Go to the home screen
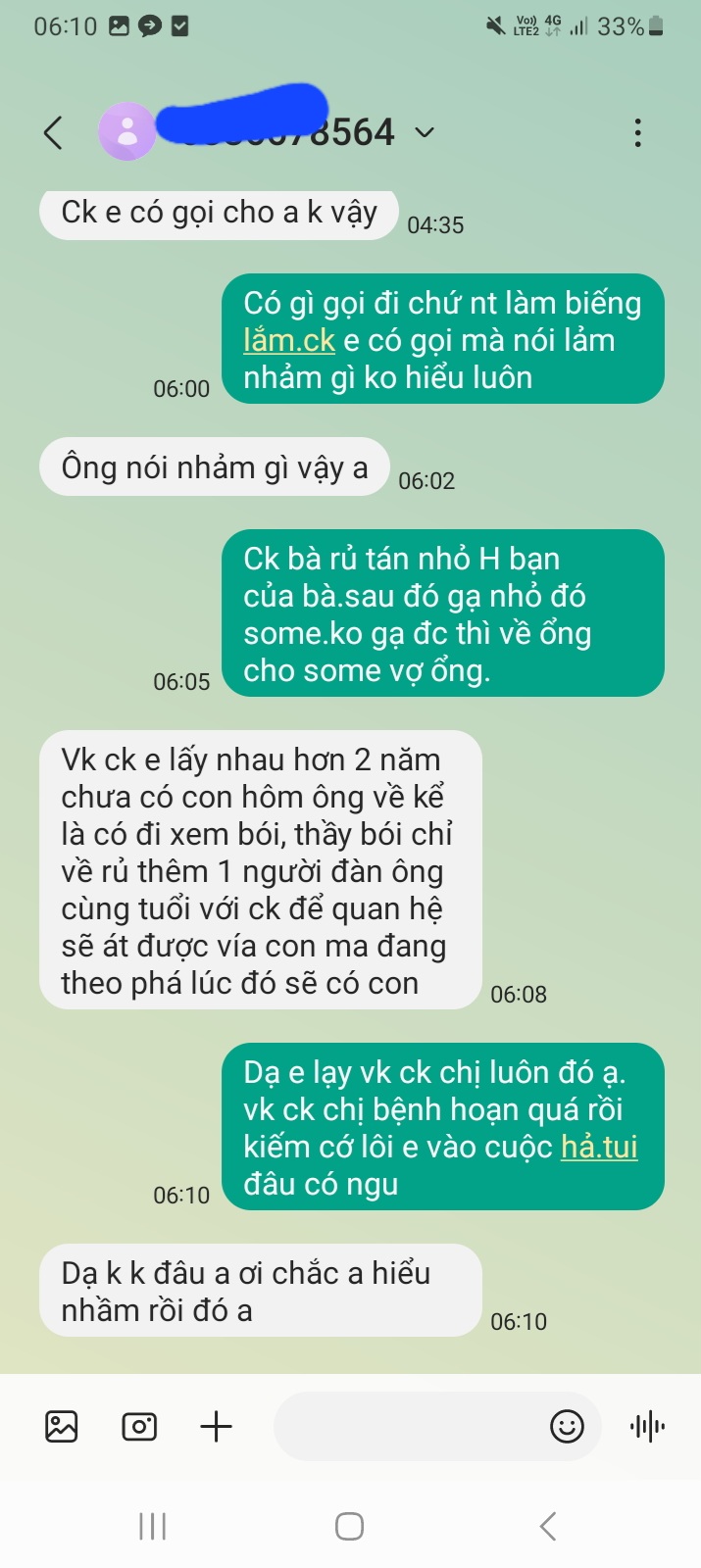 [350, 1526]
